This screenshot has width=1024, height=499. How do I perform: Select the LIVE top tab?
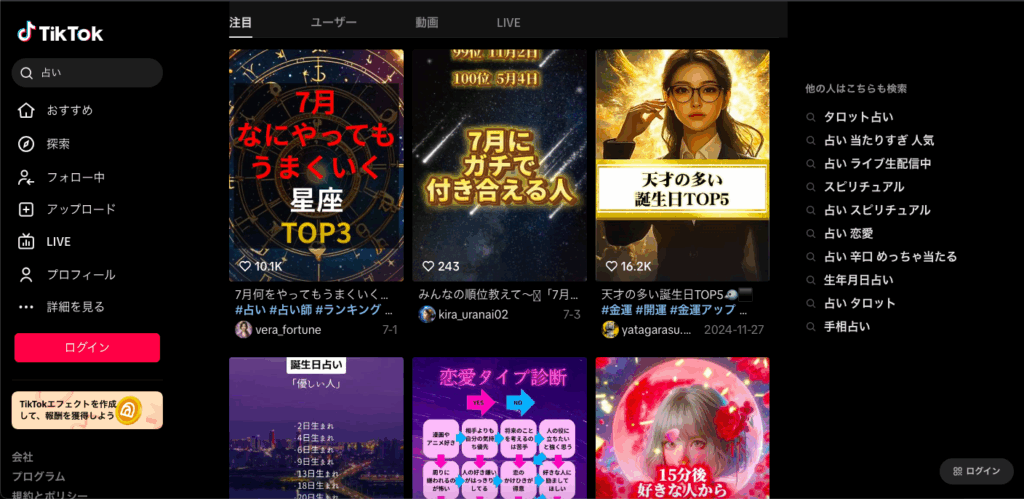[508, 22]
